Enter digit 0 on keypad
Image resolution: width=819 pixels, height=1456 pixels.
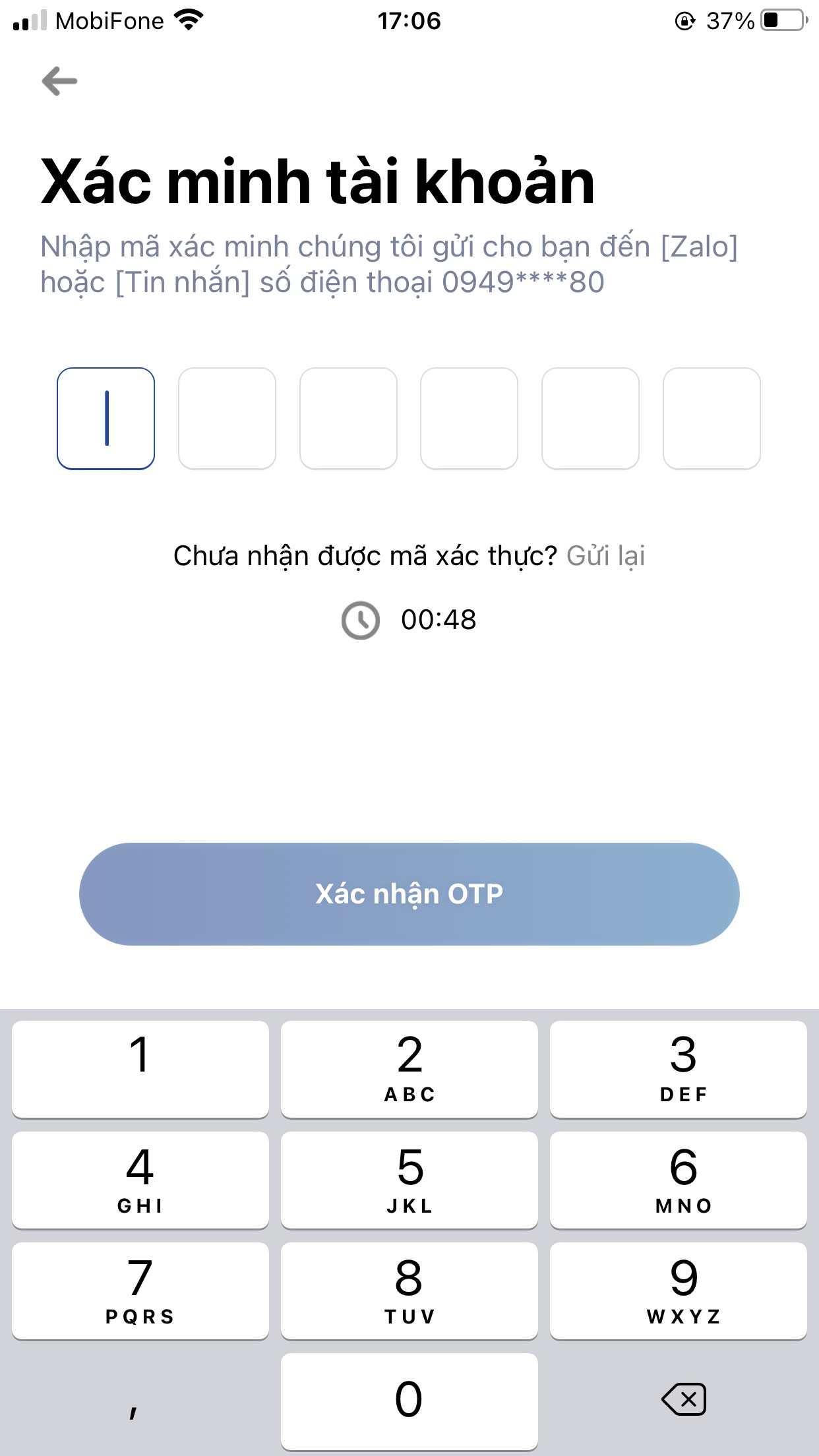(x=409, y=1401)
